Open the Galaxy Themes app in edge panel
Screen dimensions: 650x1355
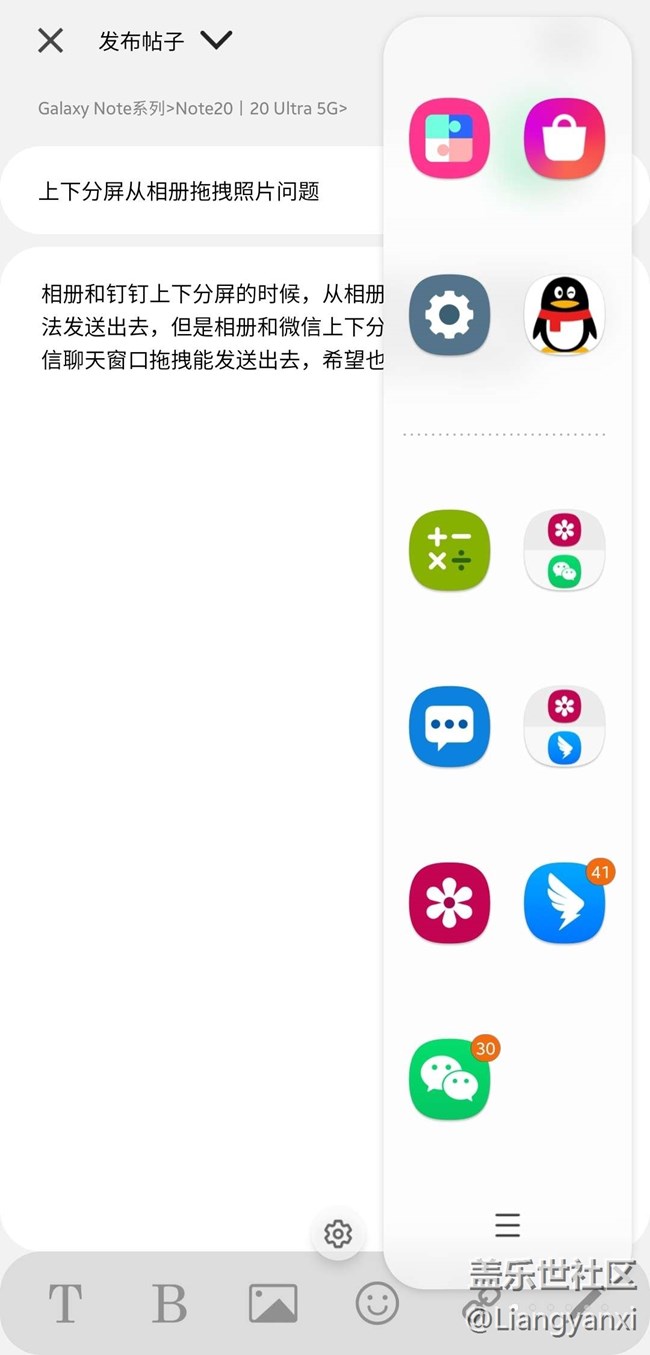click(449, 138)
